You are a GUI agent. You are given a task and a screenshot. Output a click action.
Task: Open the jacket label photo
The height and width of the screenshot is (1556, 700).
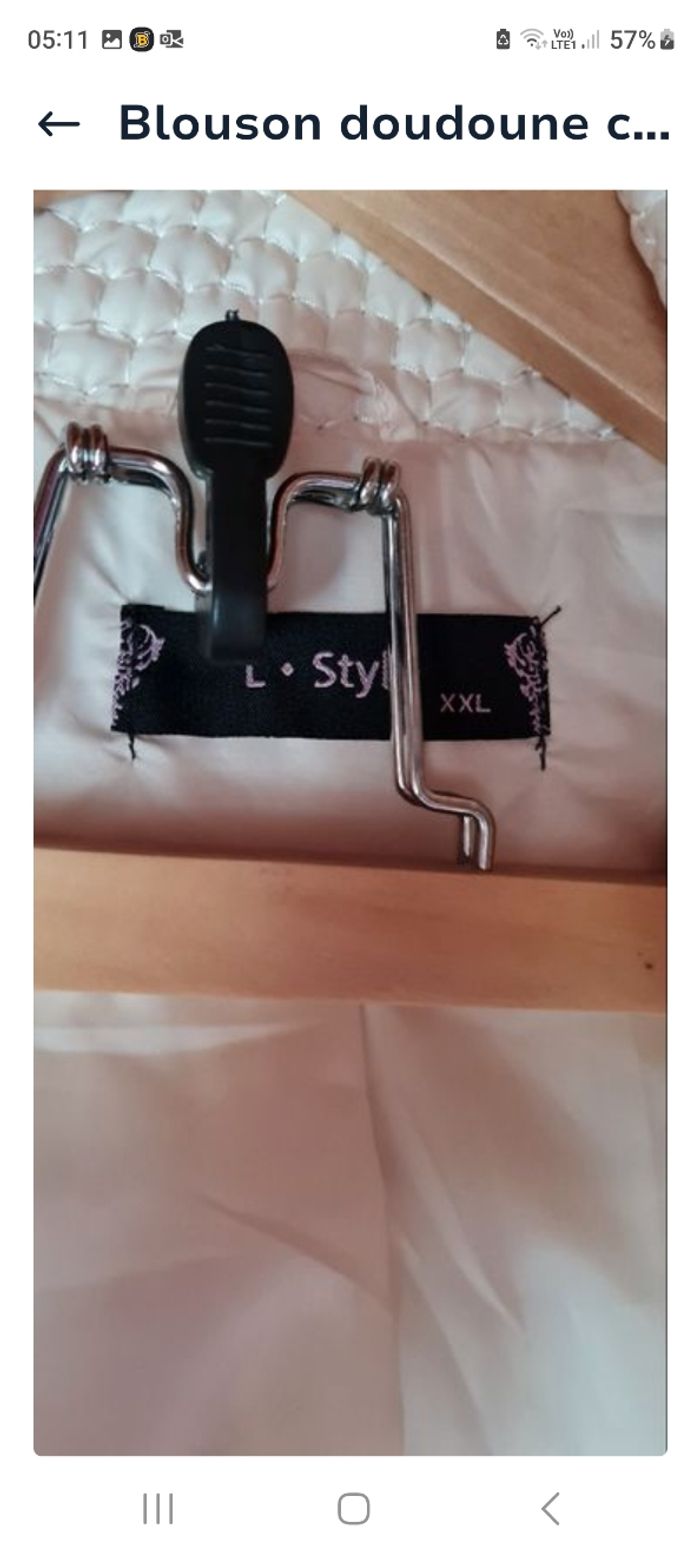click(350, 820)
